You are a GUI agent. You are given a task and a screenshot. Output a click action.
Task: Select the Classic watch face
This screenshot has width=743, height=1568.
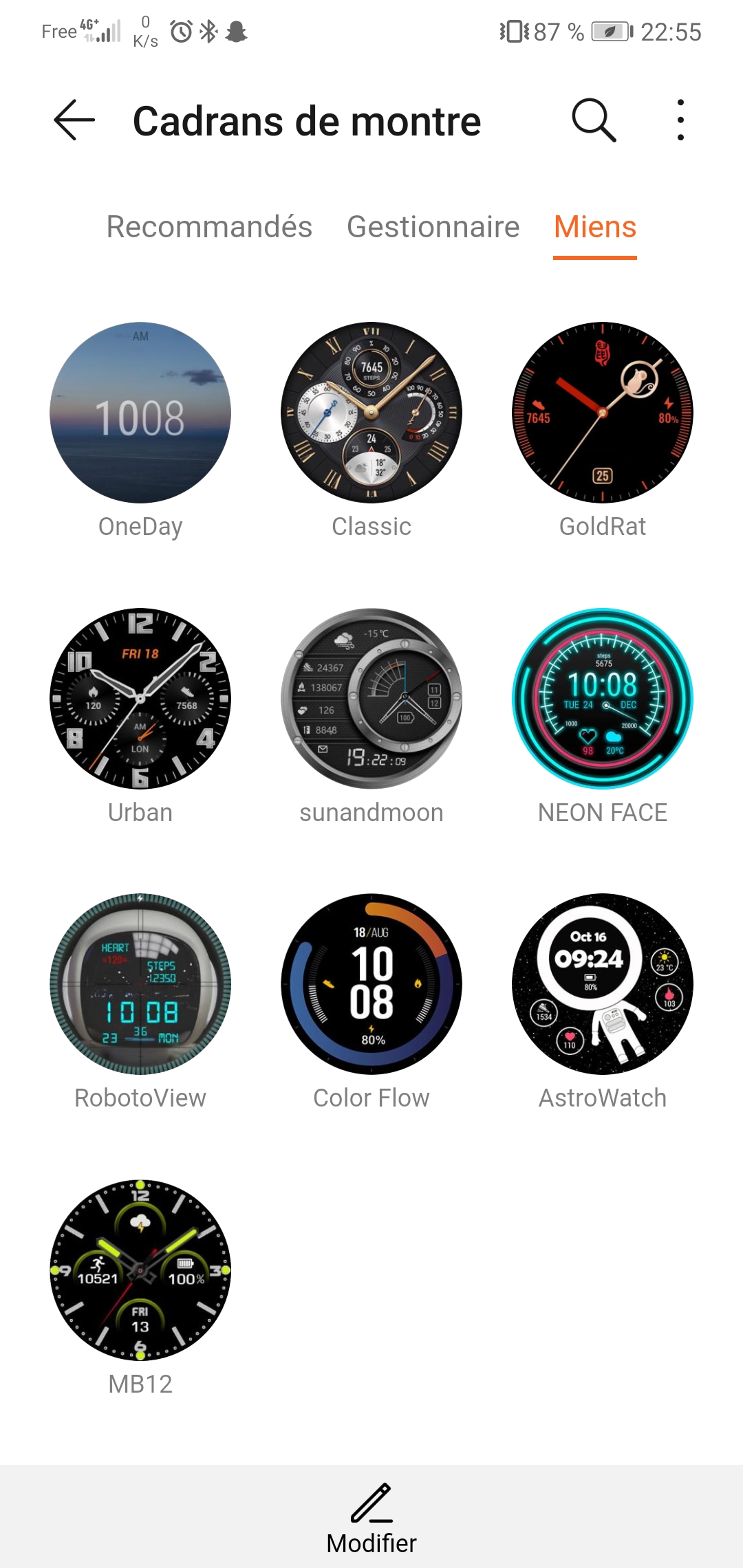click(371, 413)
